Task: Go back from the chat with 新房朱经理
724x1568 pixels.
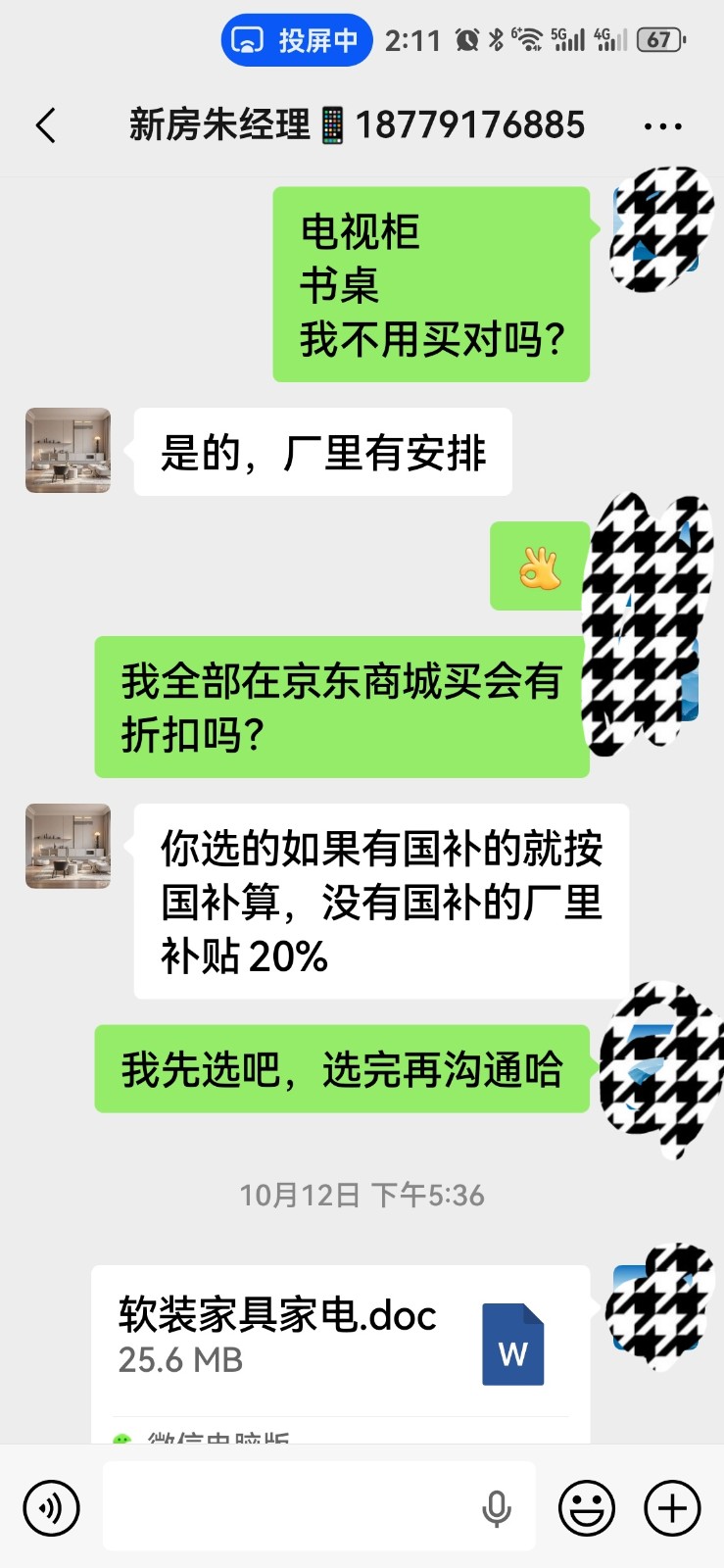Action: point(45,125)
